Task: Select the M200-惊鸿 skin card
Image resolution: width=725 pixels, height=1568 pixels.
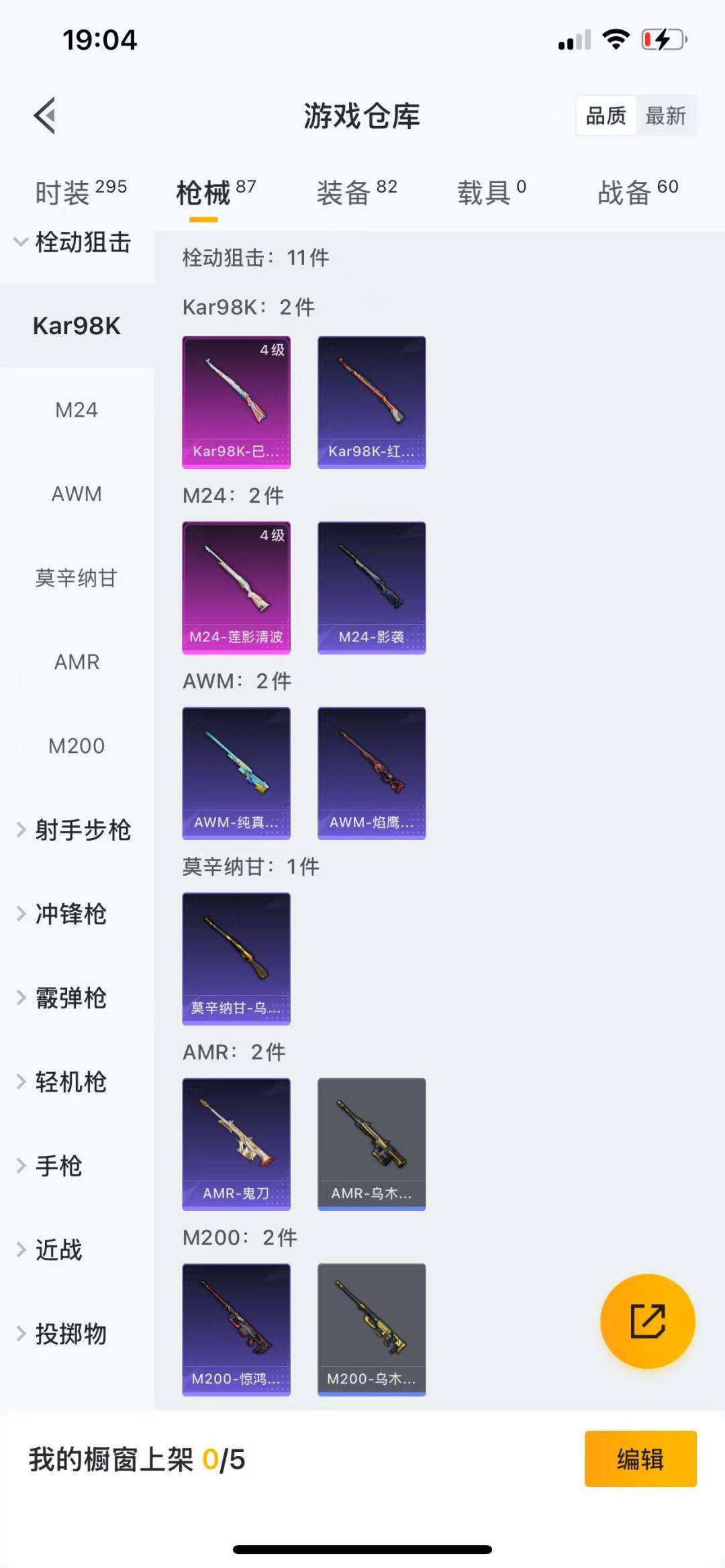Action: [236, 1332]
